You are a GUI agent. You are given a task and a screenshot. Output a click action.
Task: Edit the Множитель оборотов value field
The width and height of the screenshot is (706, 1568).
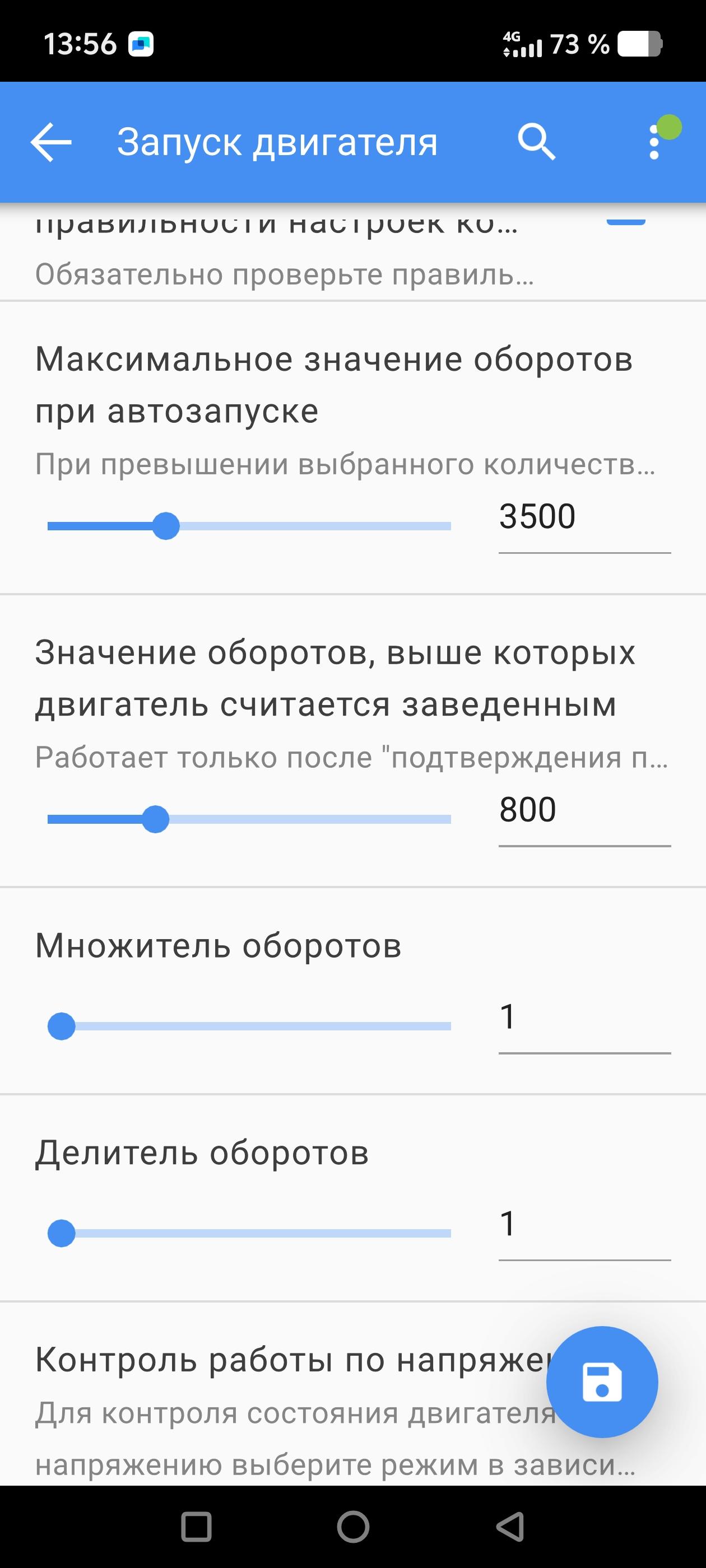(583, 1018)
